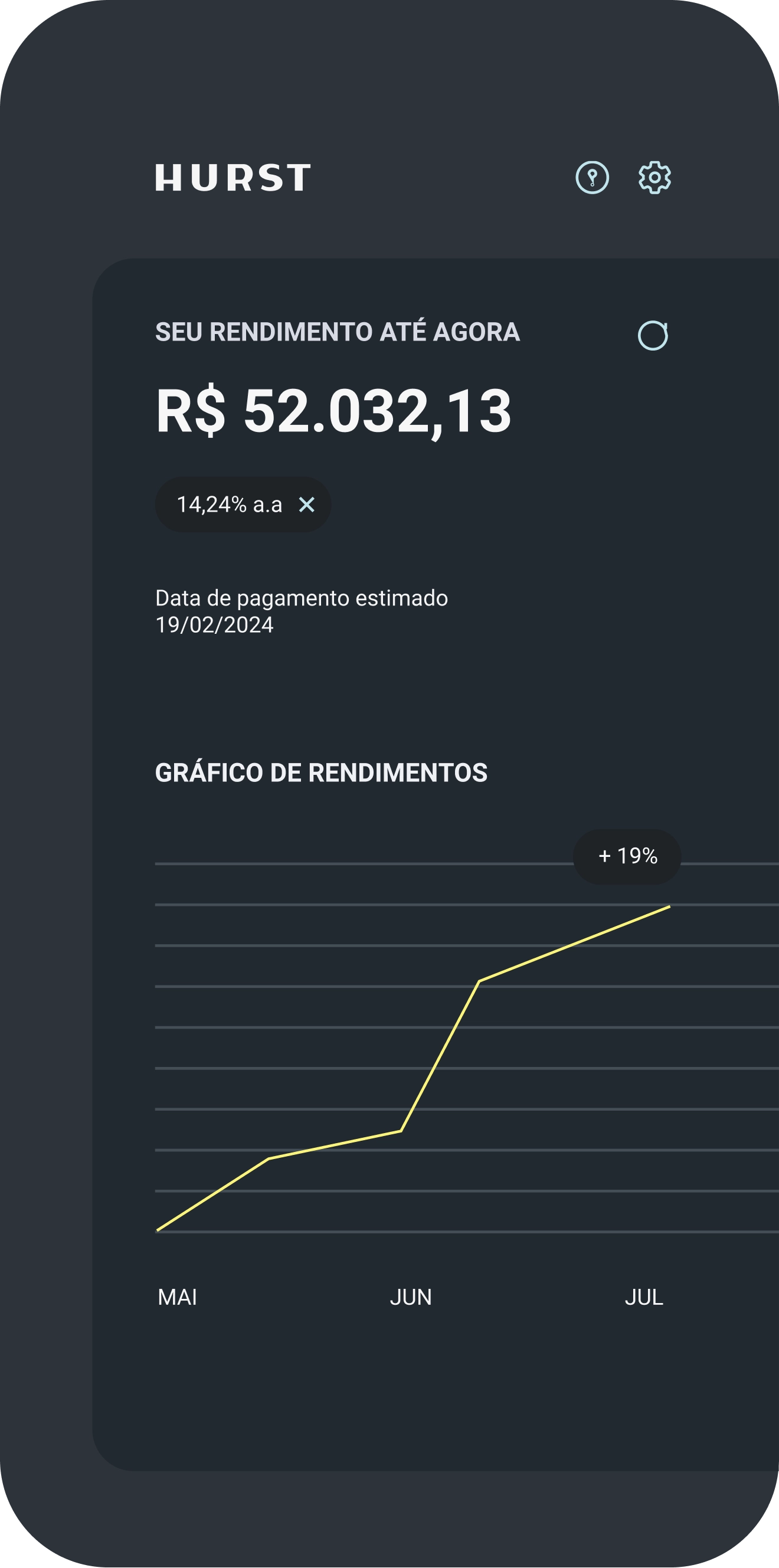Refresh the earnings with the reload icon

[x=653, y=335]
